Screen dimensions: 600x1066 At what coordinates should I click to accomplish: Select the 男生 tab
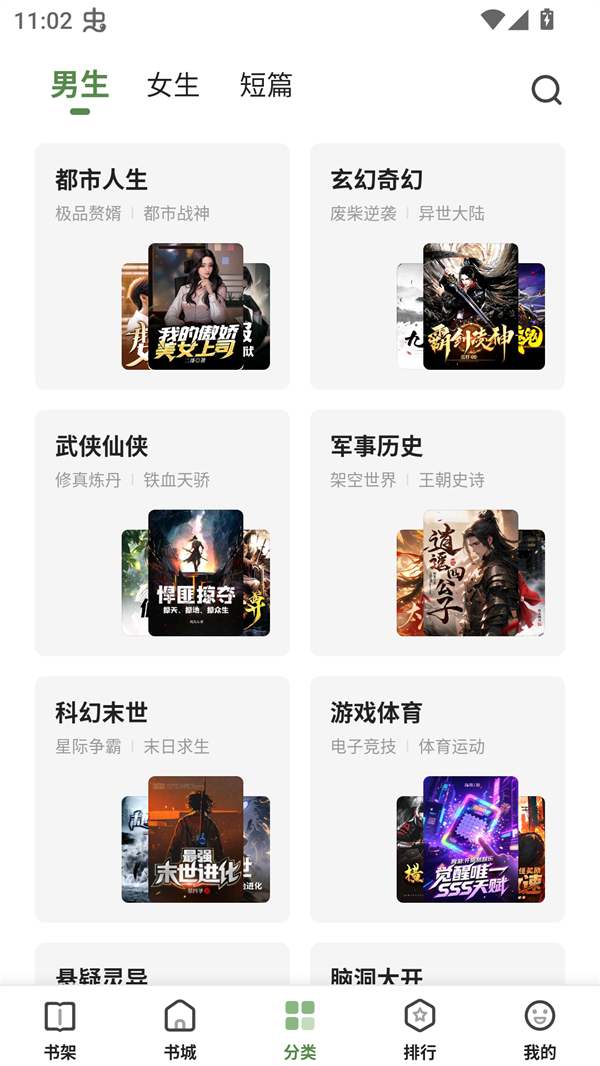[x=80, y=85]
